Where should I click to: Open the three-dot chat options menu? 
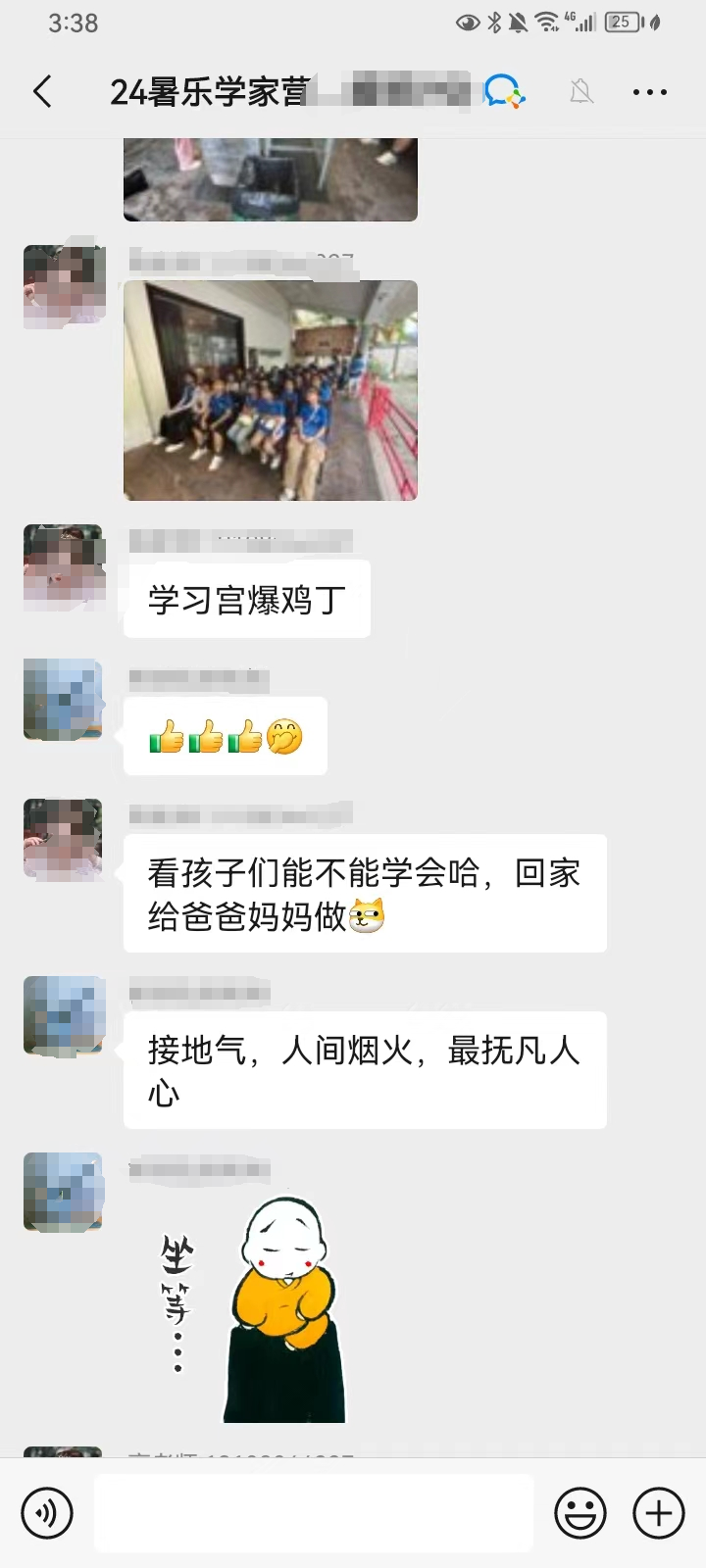(649, 92)
